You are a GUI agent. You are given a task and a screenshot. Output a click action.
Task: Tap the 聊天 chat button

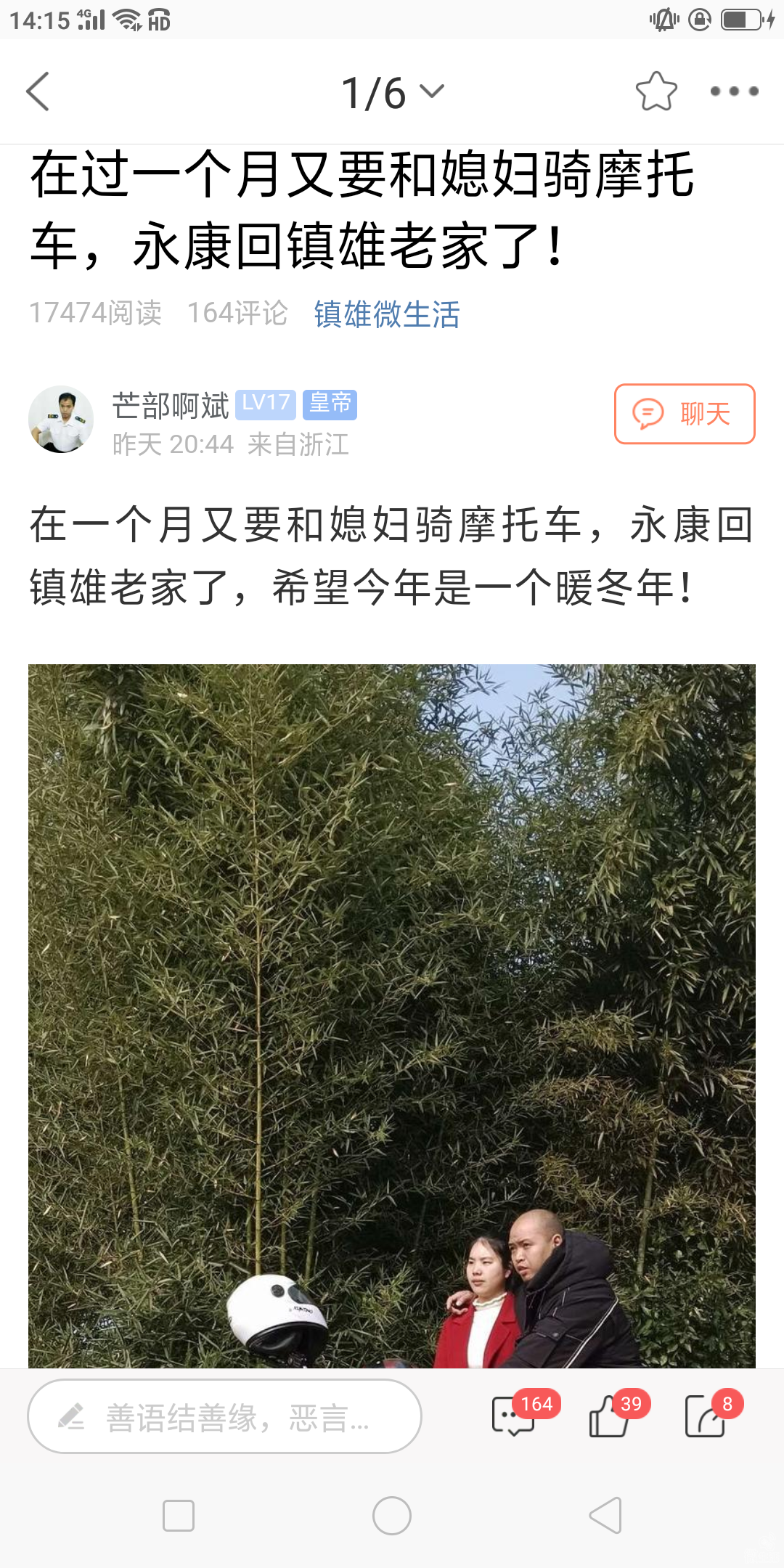click(684, 414)
